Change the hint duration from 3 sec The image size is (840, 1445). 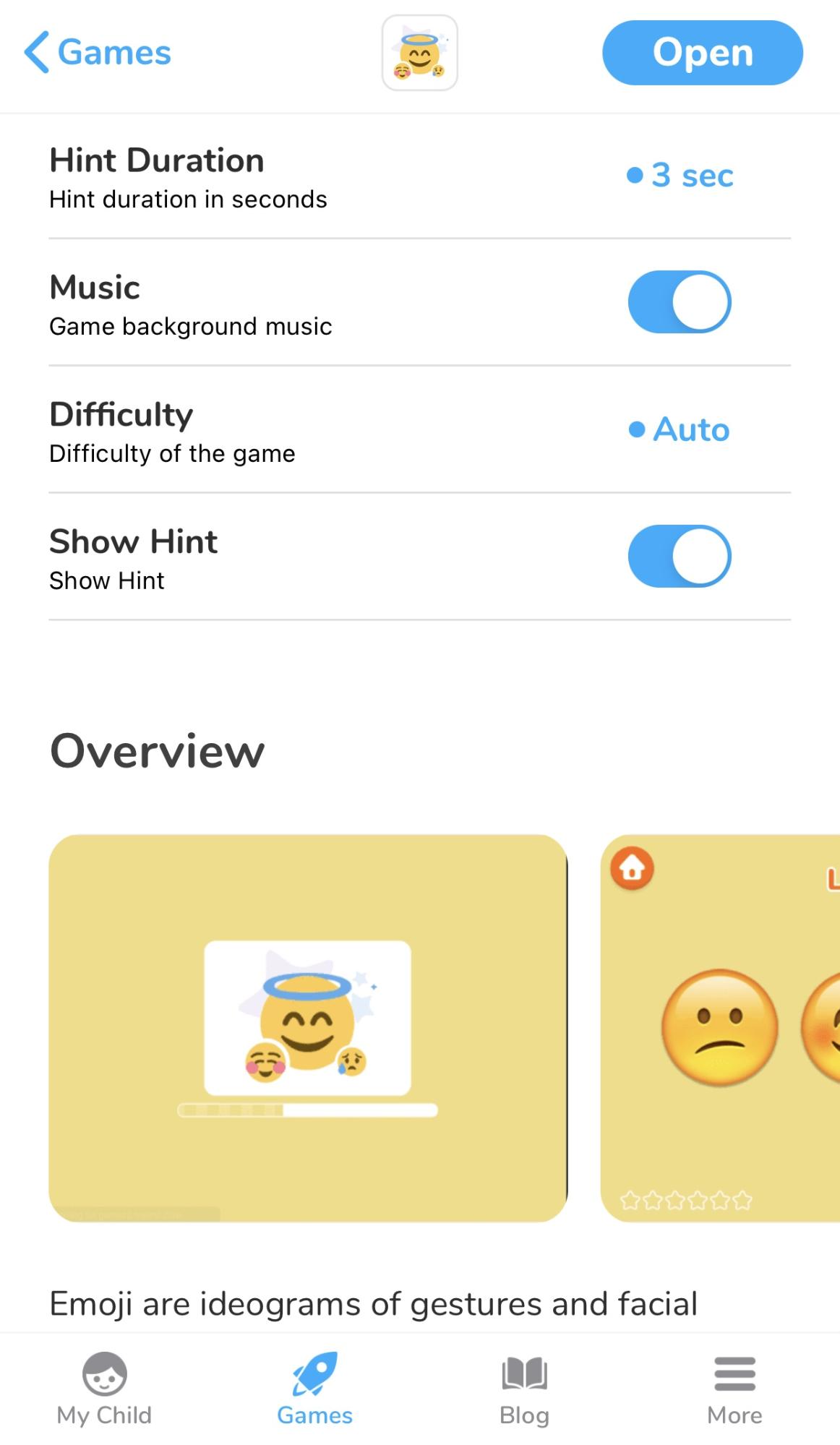click(x=681, y=176)
